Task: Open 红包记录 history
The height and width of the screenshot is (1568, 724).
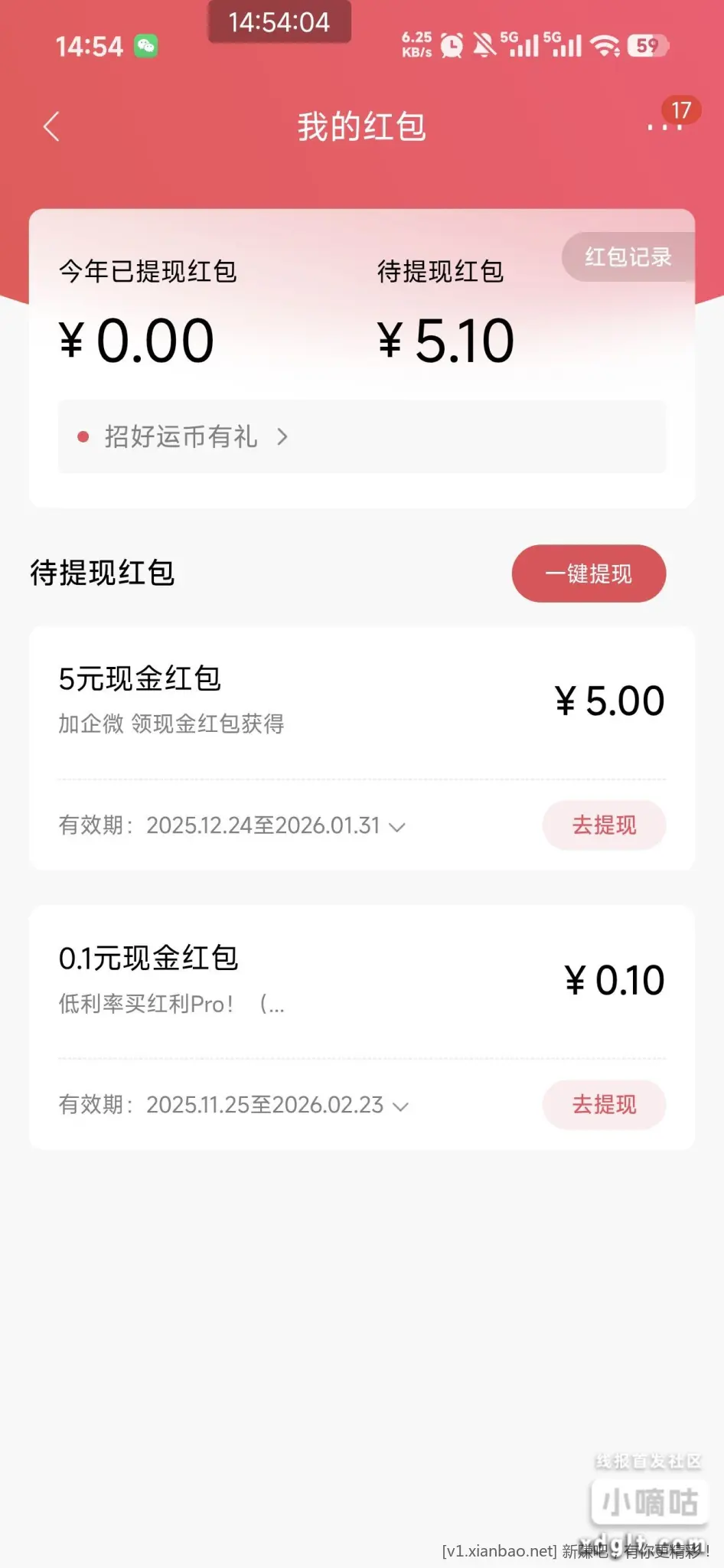Action: pyautogui.click(x=628, y=257)
